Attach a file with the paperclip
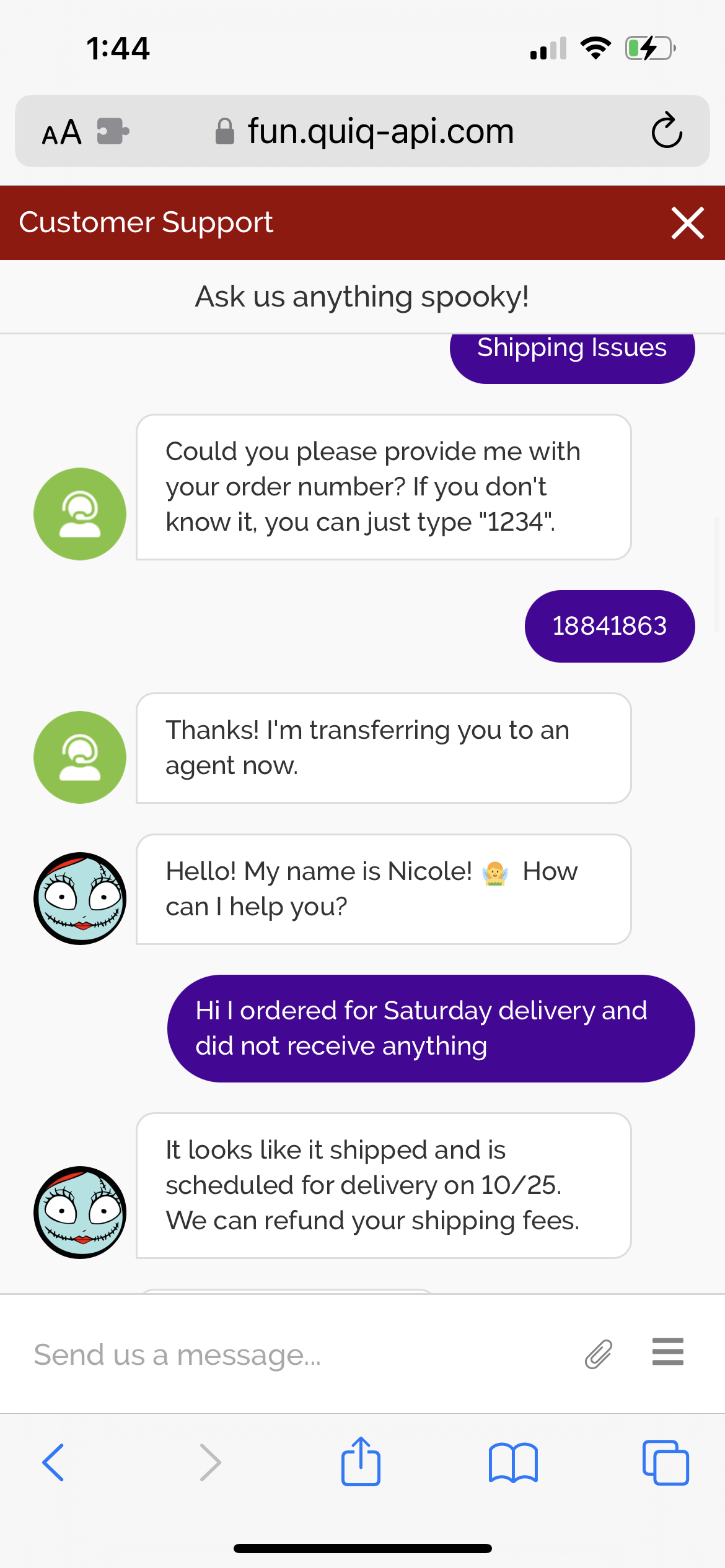The height and width of the screenshot is (1568, 725). (x=599, y=1354)
